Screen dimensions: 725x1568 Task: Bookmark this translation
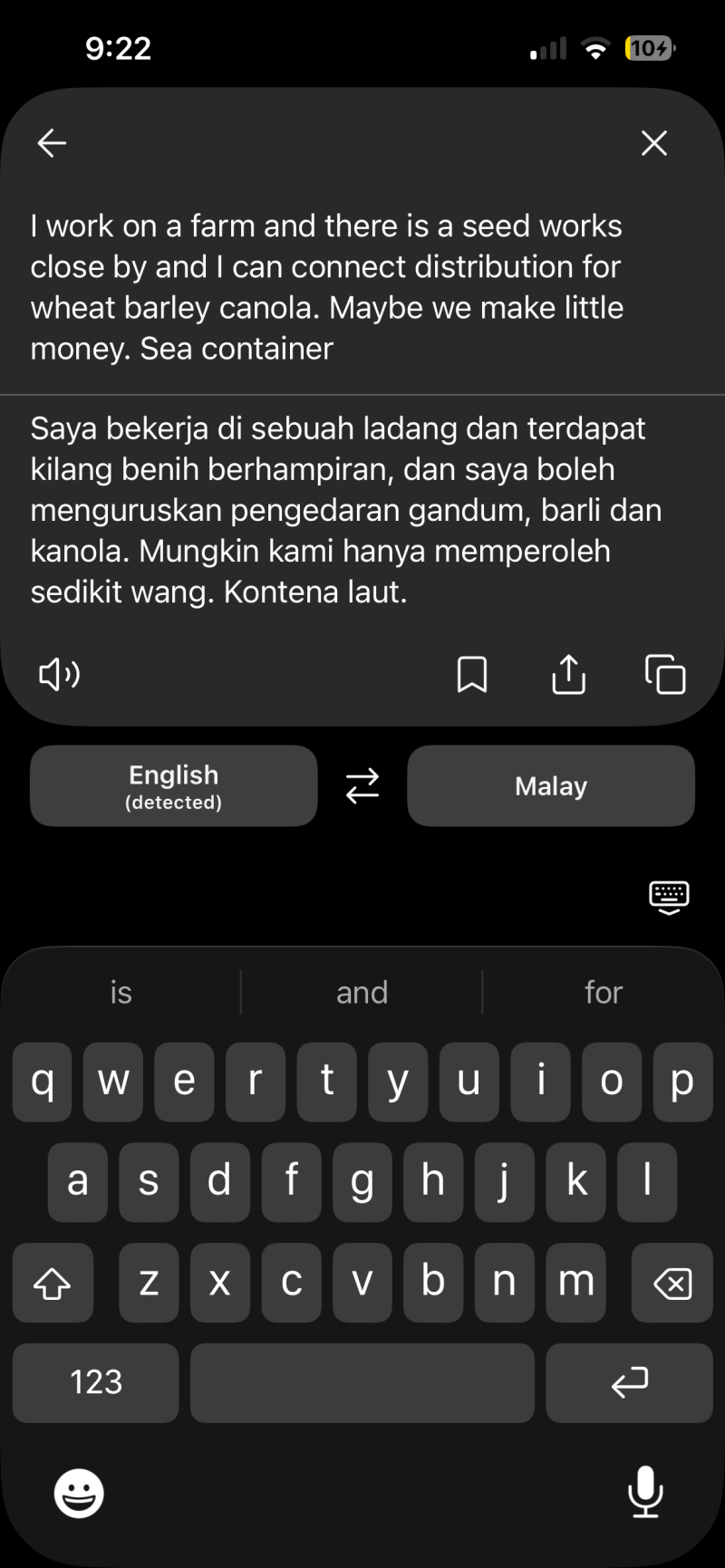(471, 674)
